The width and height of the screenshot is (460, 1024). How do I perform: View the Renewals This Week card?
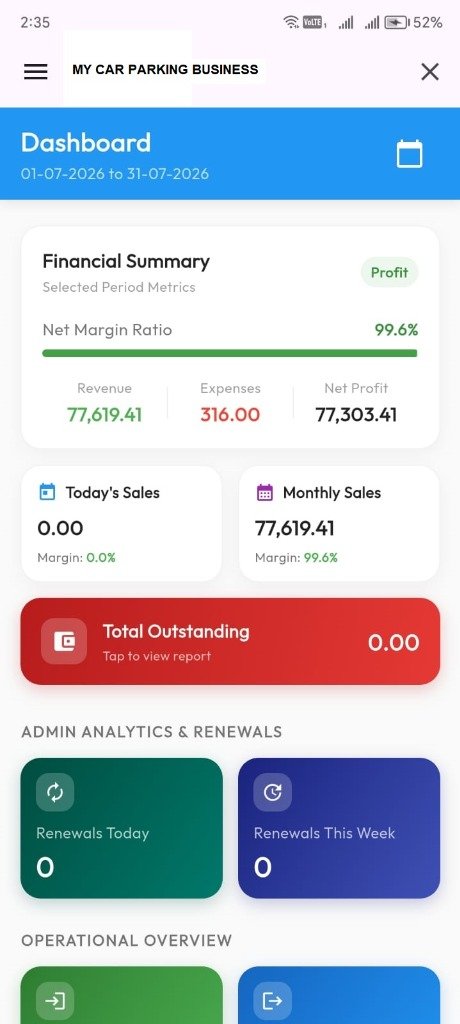[x=338, y=828]
